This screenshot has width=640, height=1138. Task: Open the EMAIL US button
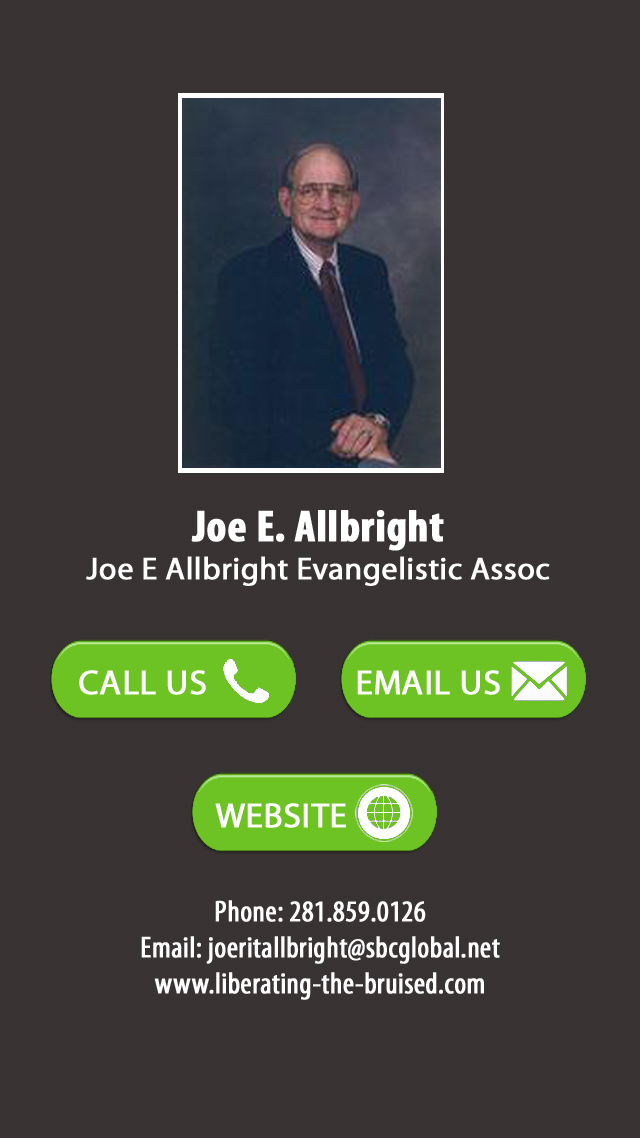463,680
